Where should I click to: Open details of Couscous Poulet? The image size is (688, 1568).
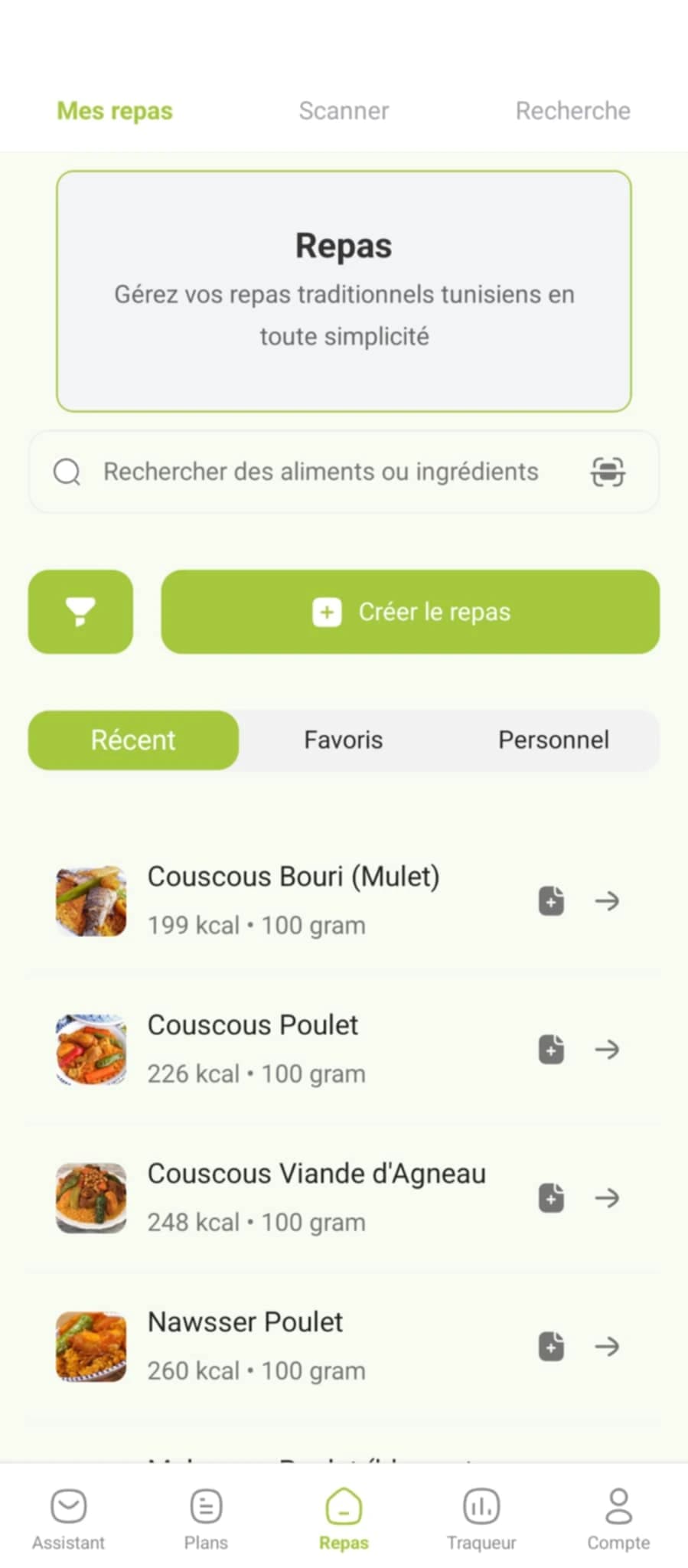(x=606, y=1050)
